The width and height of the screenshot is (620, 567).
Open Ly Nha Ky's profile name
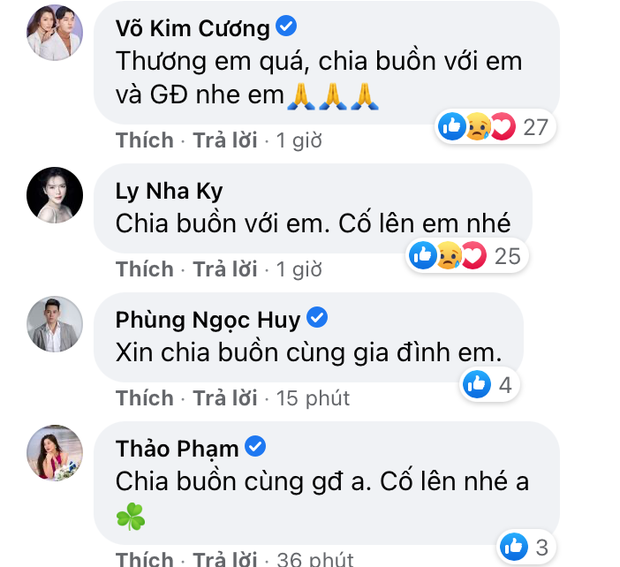[169, 191]
